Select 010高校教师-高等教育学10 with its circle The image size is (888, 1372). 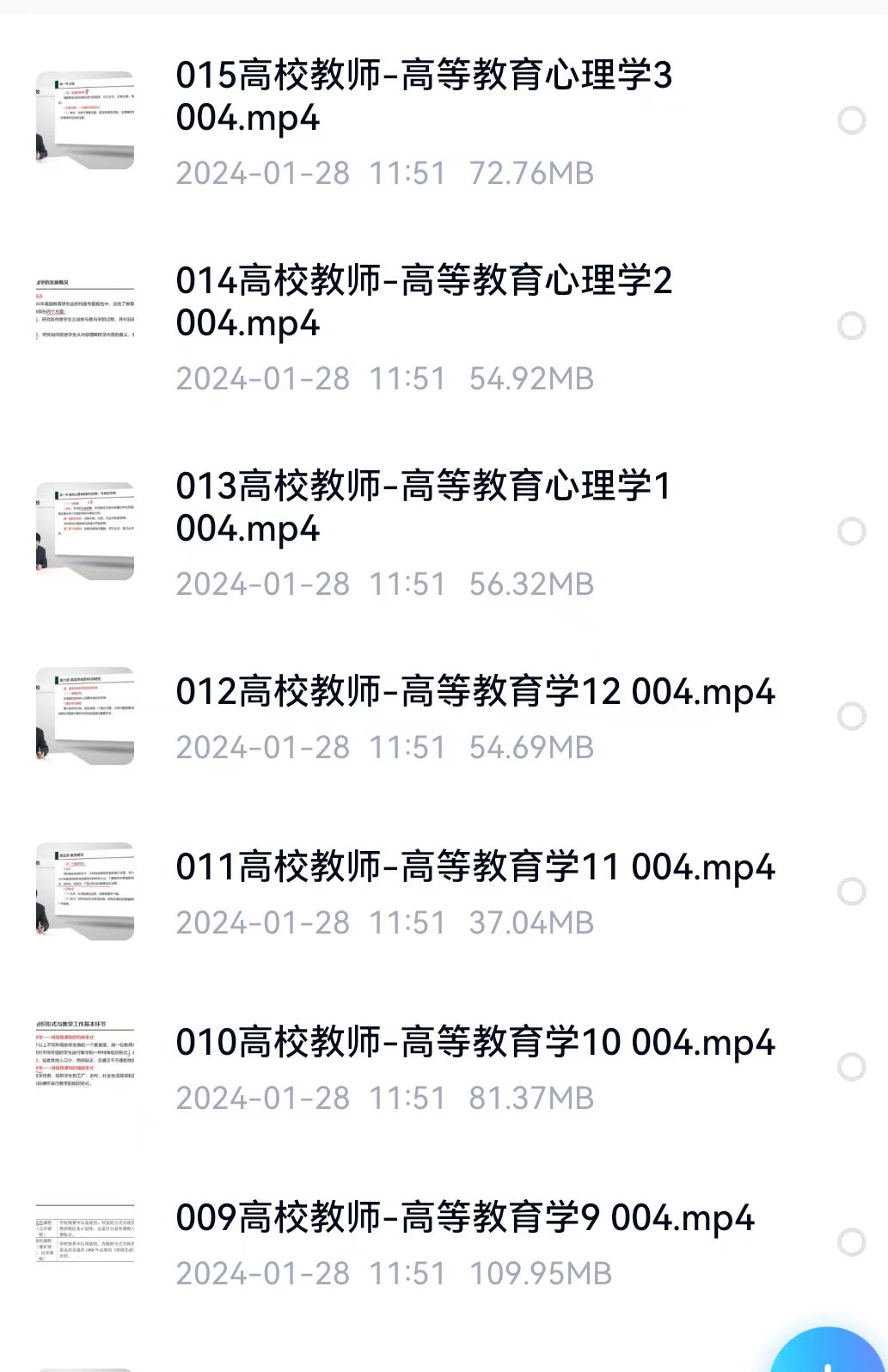coord(851,1067)
